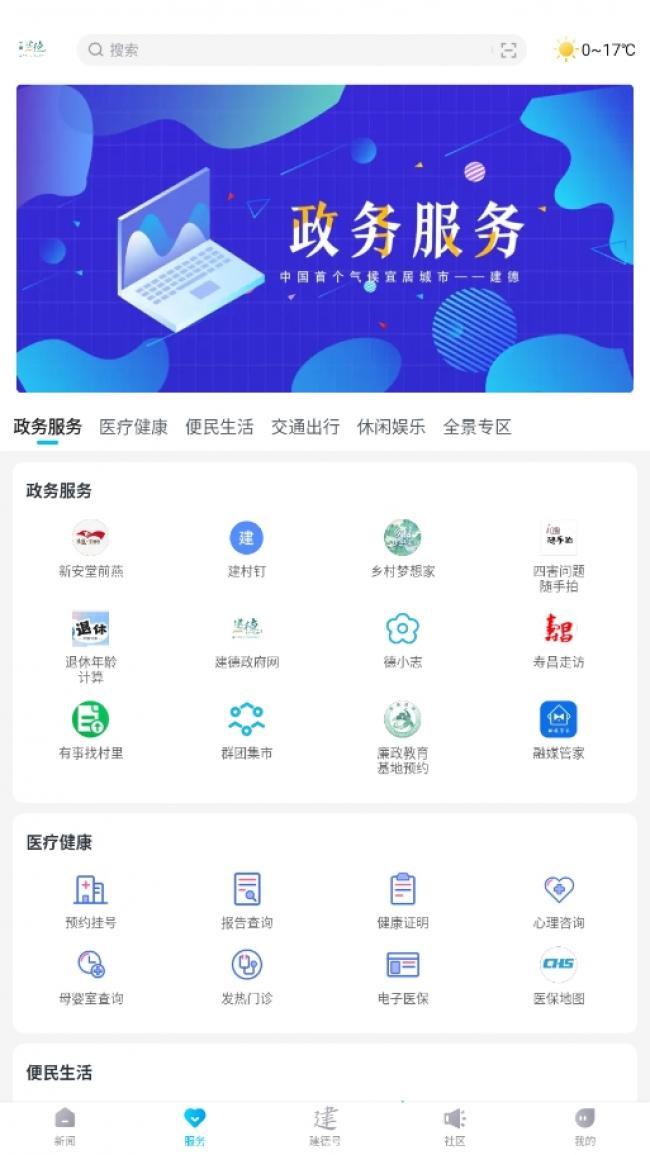Select the 交通出行 tab
Screen dimensions: 650x1155
tap(305, 427)
